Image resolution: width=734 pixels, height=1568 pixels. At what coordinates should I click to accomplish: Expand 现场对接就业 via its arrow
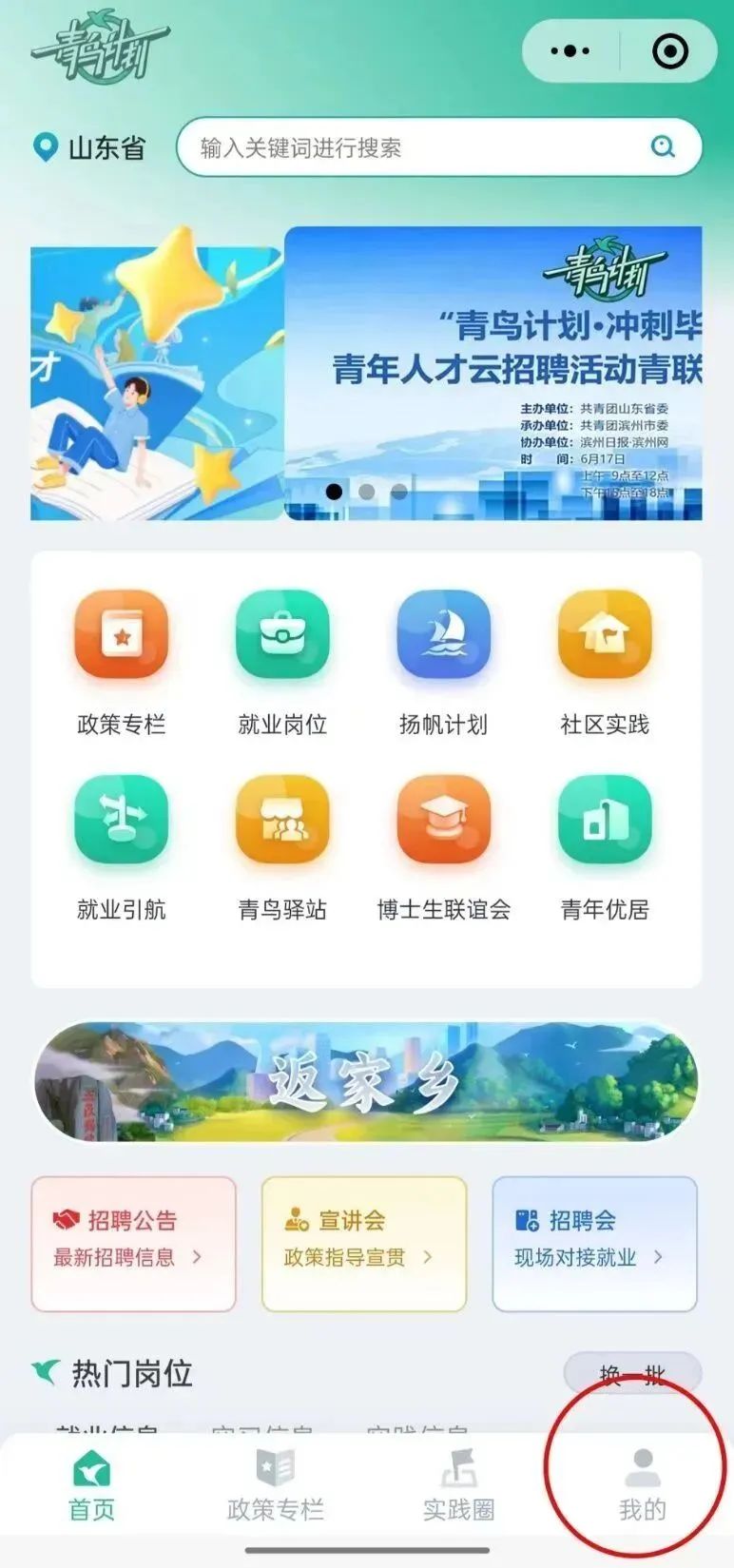(x=656, y=1259)
